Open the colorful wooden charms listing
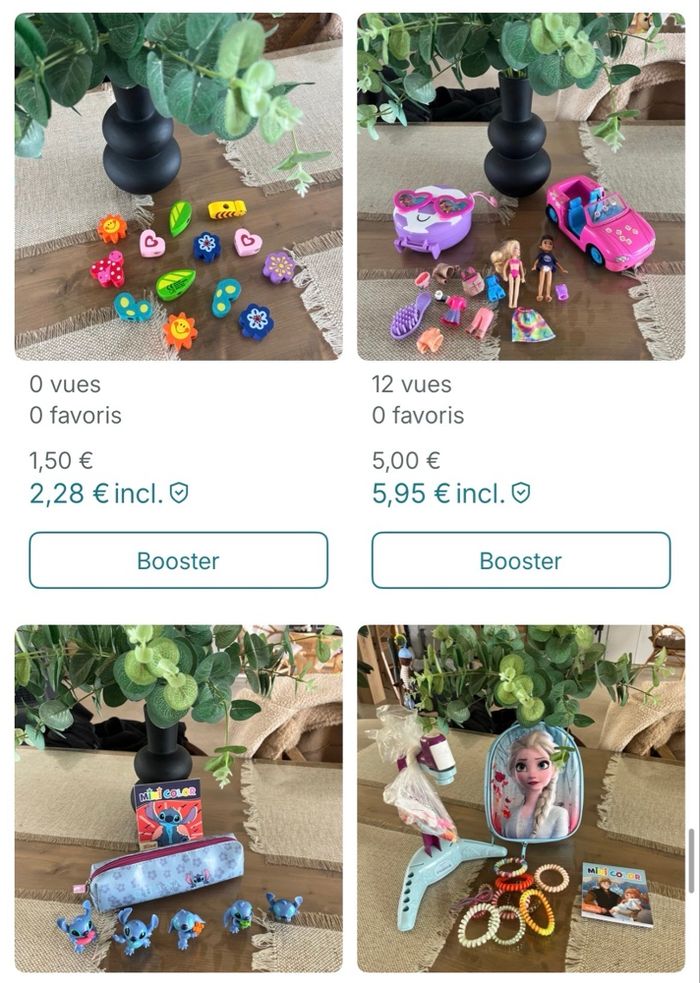This screenshot has width=700, height=983. coord(178,186)
